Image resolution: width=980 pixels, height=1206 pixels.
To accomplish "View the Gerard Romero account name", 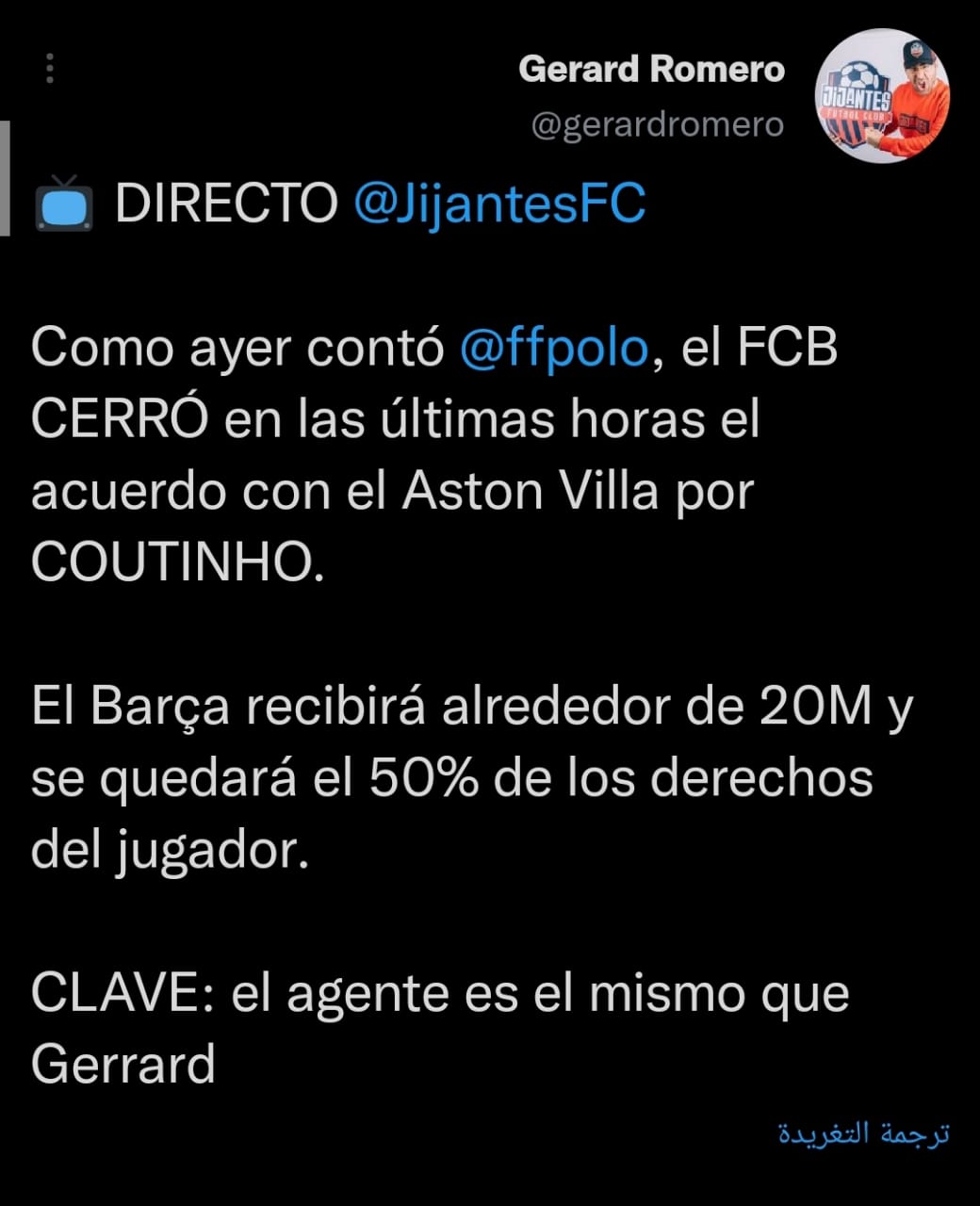I will coord(651,69).
